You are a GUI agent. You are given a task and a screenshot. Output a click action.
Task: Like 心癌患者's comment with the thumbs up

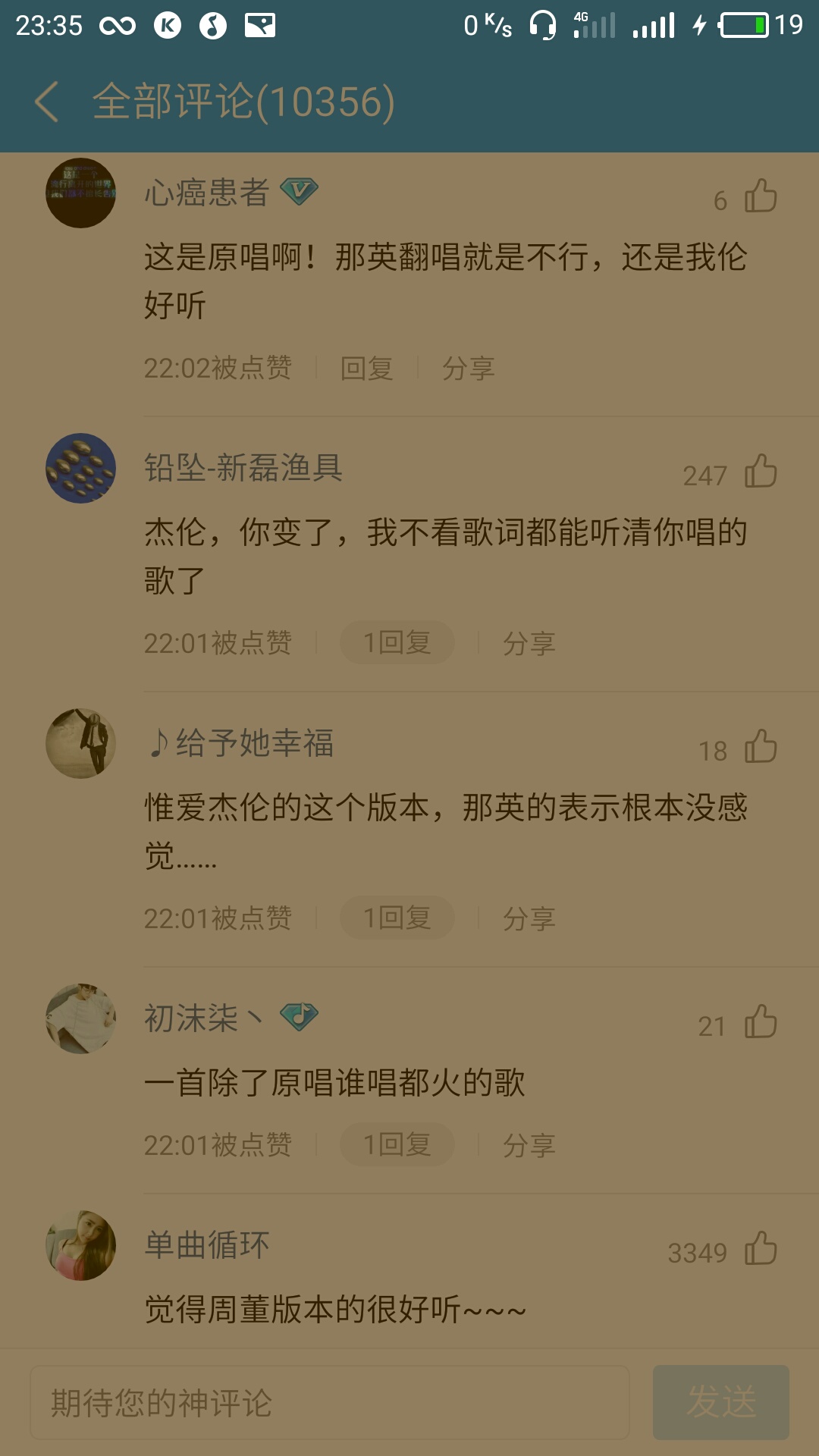coord(761,196)
